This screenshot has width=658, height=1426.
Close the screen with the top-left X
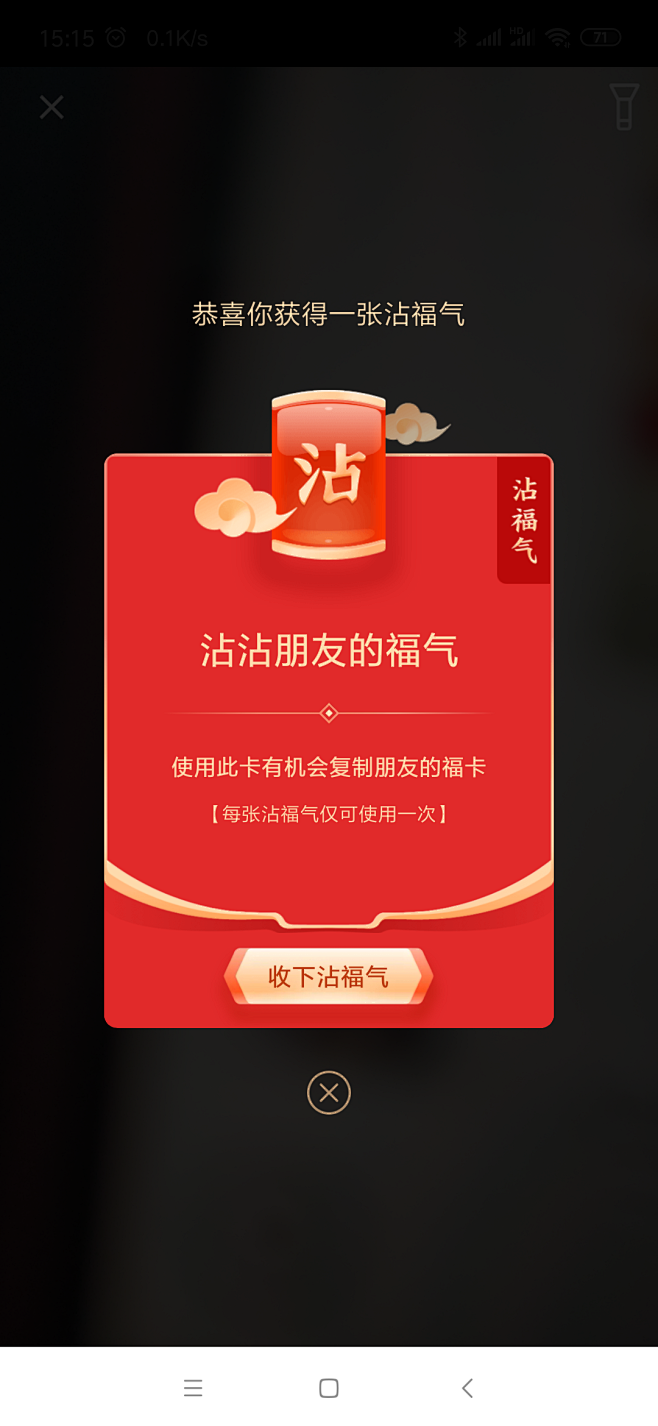[x=52, y=107]
